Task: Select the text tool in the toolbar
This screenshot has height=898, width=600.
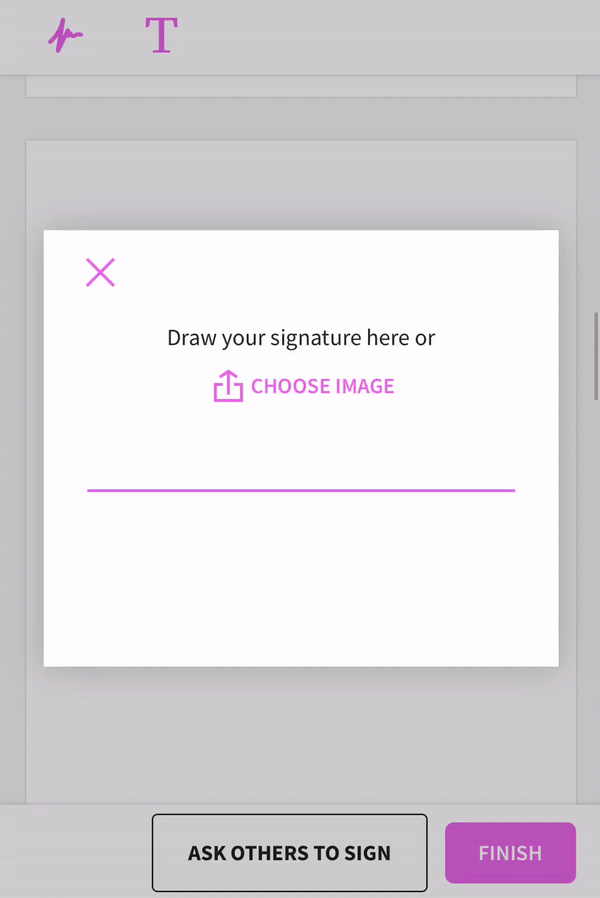Action: tap(161, 36)
